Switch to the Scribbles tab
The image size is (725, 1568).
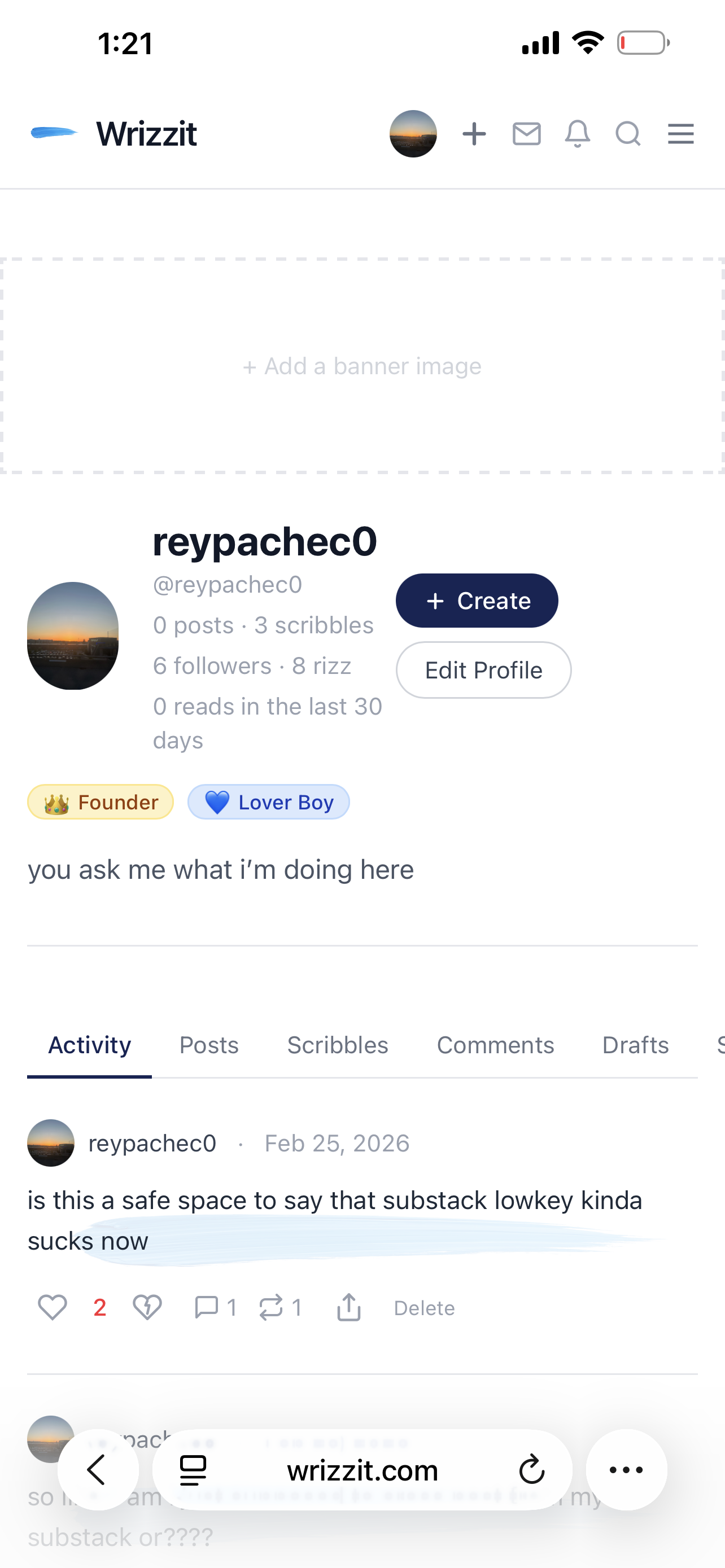coord(337,1045)
